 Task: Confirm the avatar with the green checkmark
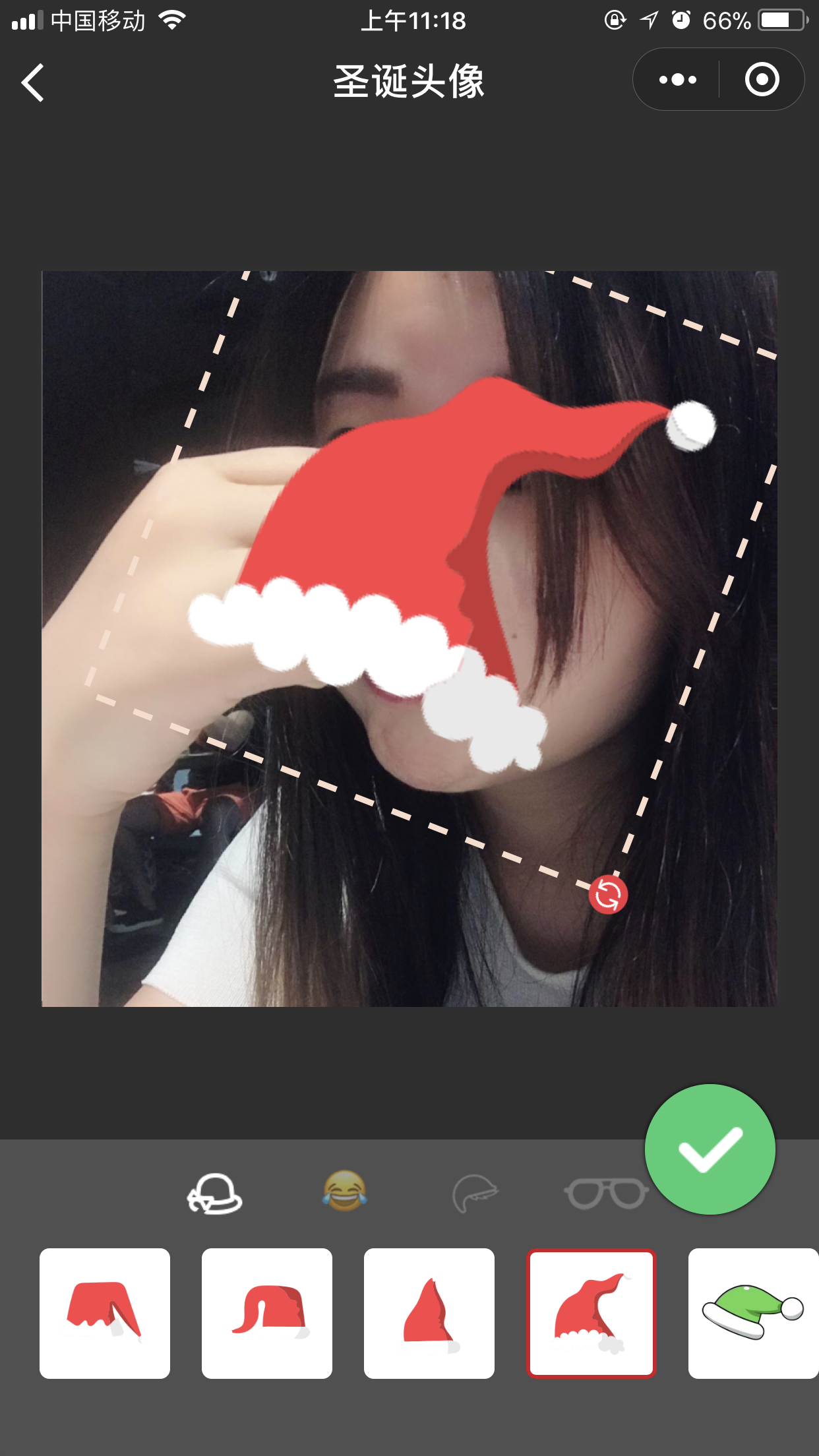[x=710, y=1149]
